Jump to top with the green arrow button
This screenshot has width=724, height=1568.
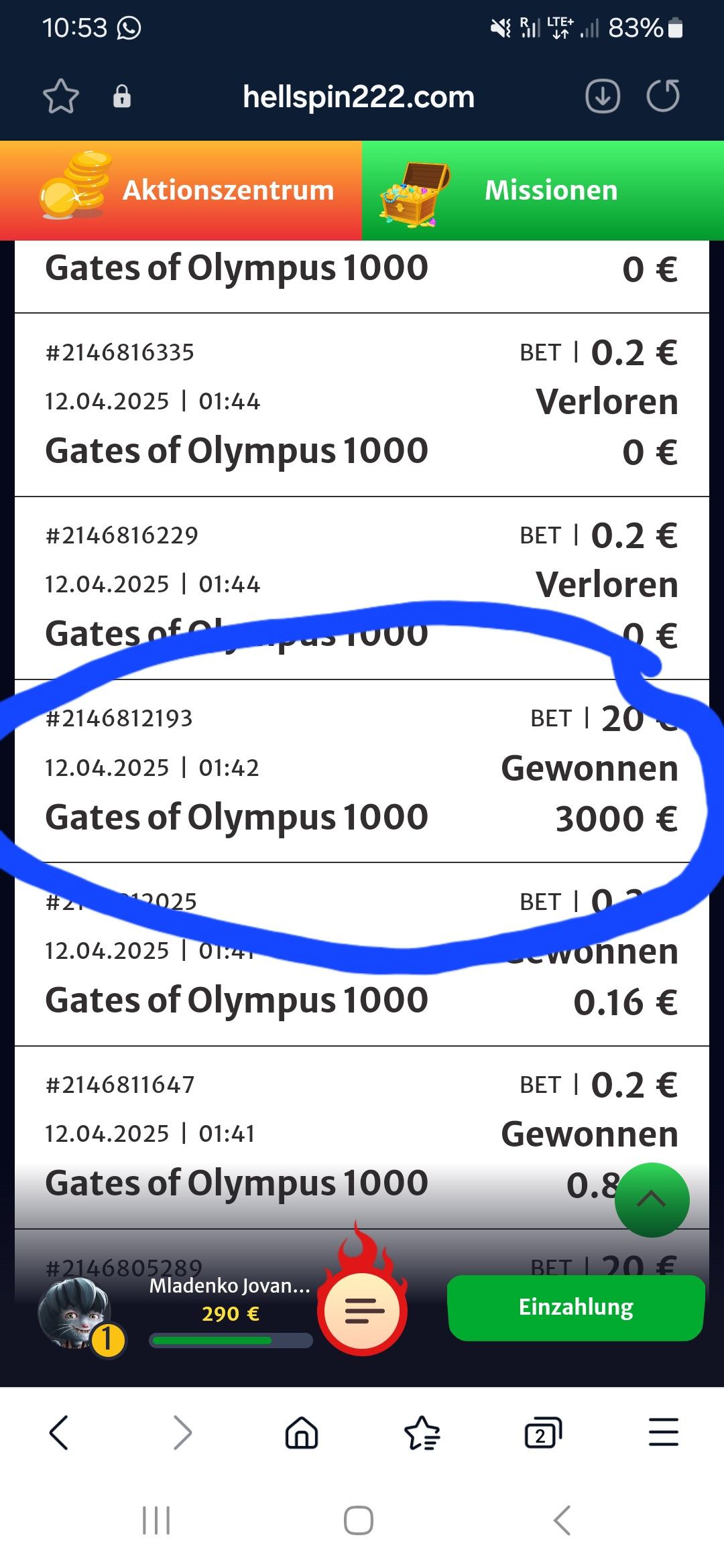click(652, 1199)
